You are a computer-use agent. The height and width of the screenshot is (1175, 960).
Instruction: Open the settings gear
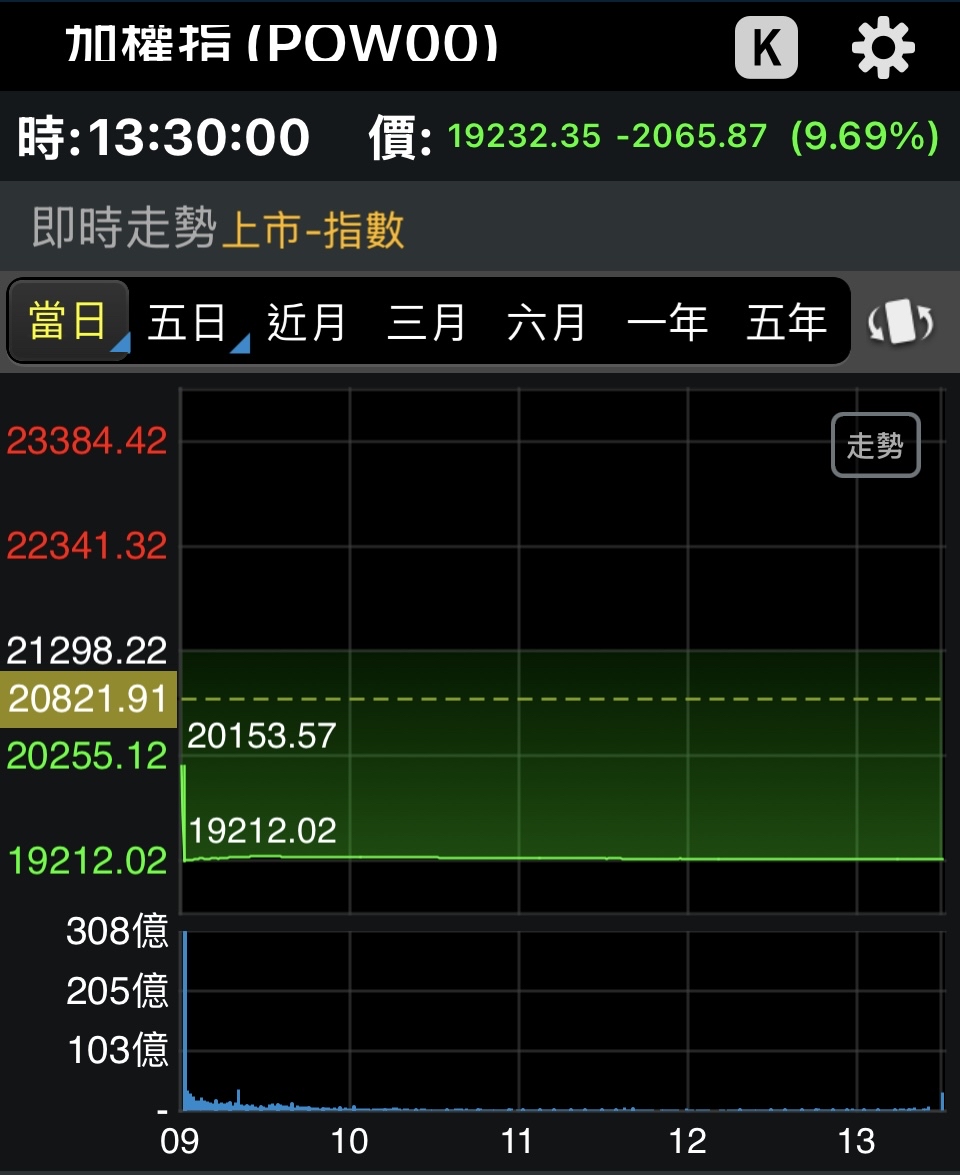pyautogui.click(x=883, y=47)
